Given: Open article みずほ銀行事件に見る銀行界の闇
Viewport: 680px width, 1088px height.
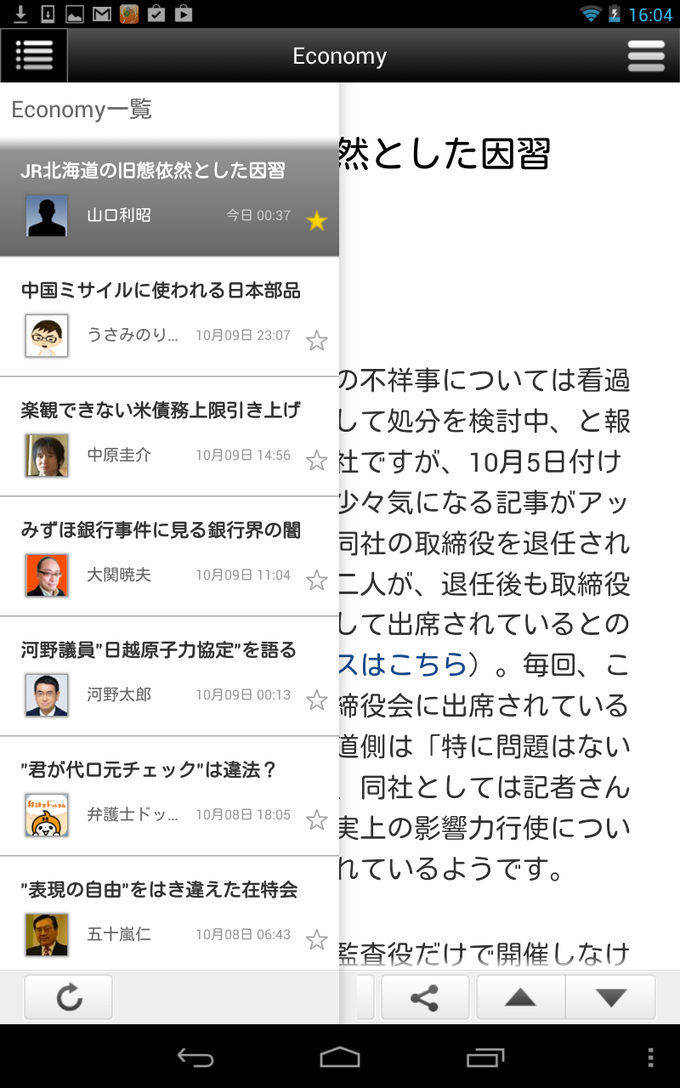Looking at the screenshot, I should 160,531.
